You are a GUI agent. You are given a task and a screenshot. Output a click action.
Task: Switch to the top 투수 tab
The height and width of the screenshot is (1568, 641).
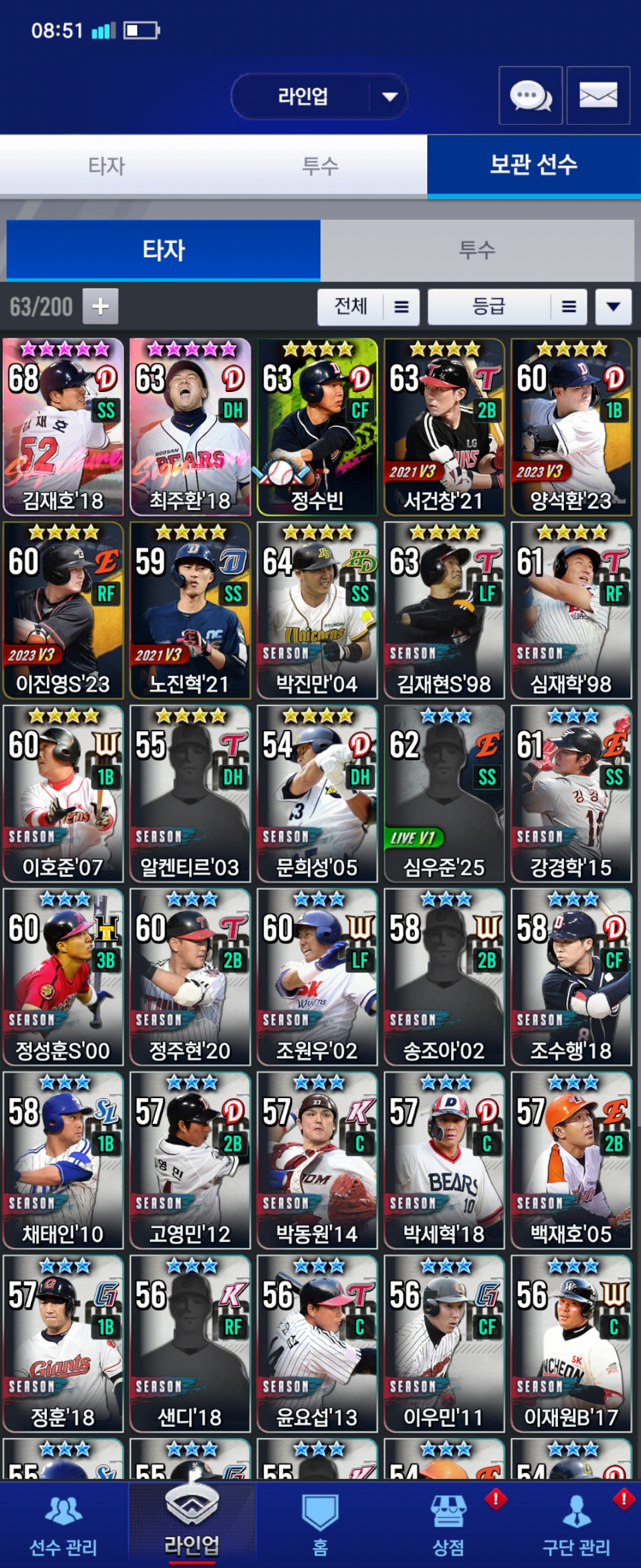point(320,166)
